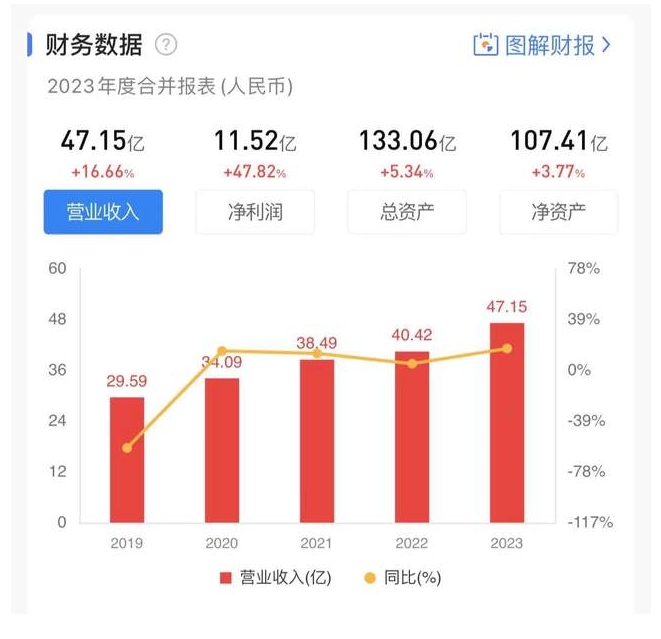661x639 pixels.
Task: Select the 营业收入 tab
Action: [x=103, y=212]
